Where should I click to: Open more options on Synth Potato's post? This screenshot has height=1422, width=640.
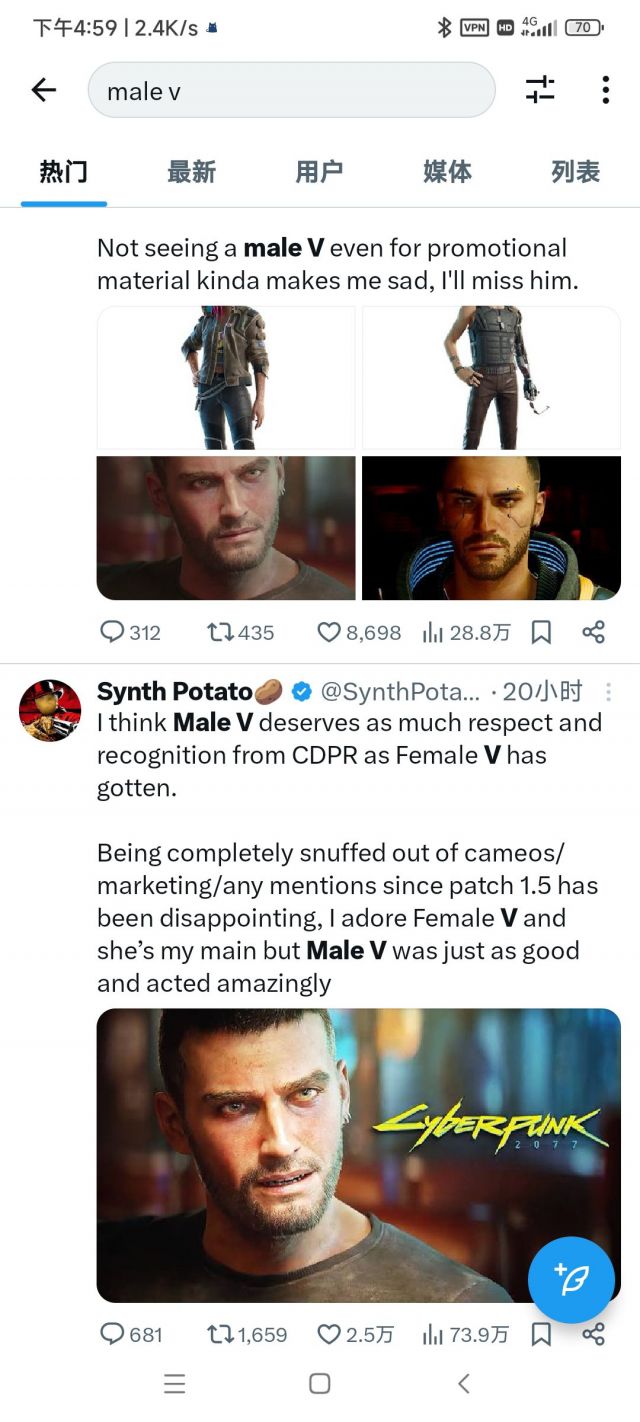(x=608, y=692)
